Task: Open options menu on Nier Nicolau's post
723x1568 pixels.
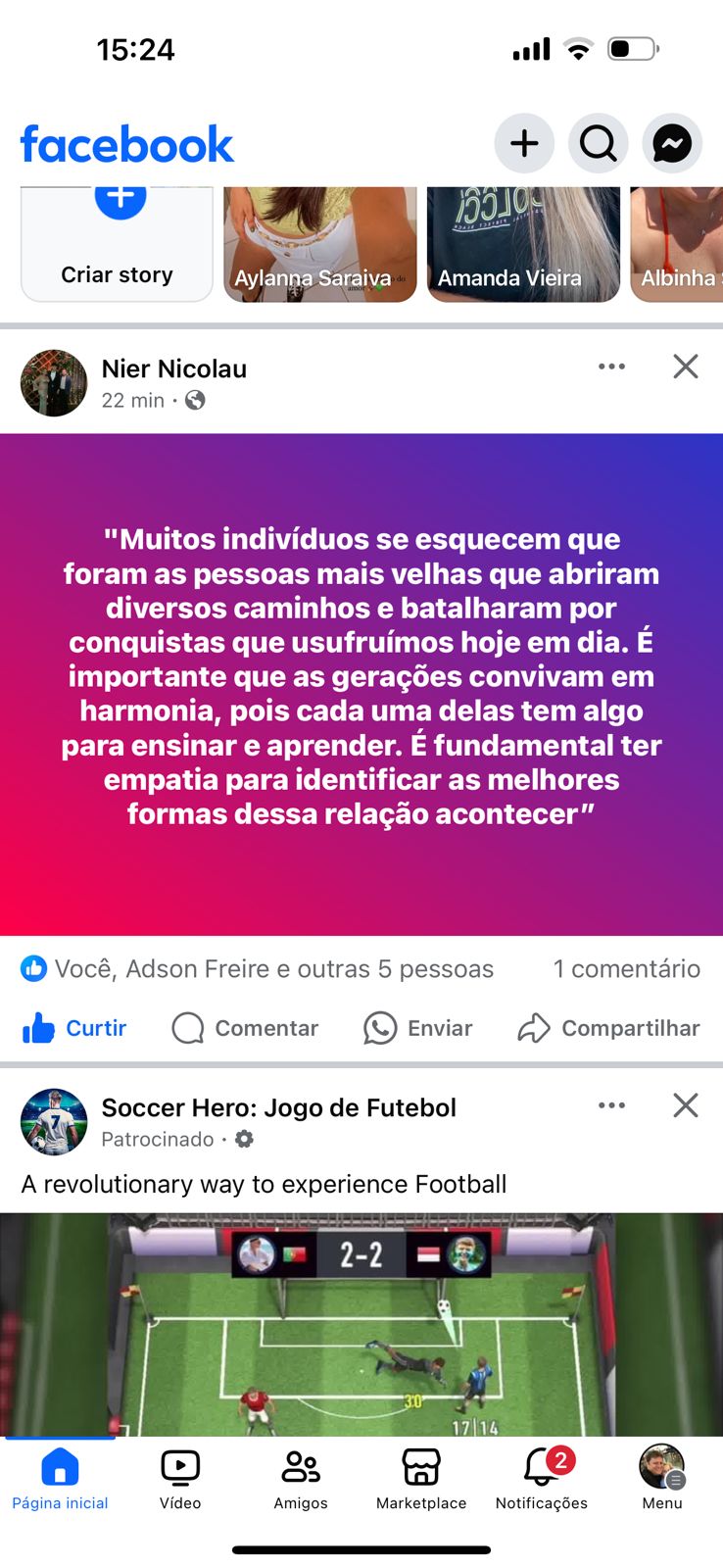Action: [x=611, y=367]
